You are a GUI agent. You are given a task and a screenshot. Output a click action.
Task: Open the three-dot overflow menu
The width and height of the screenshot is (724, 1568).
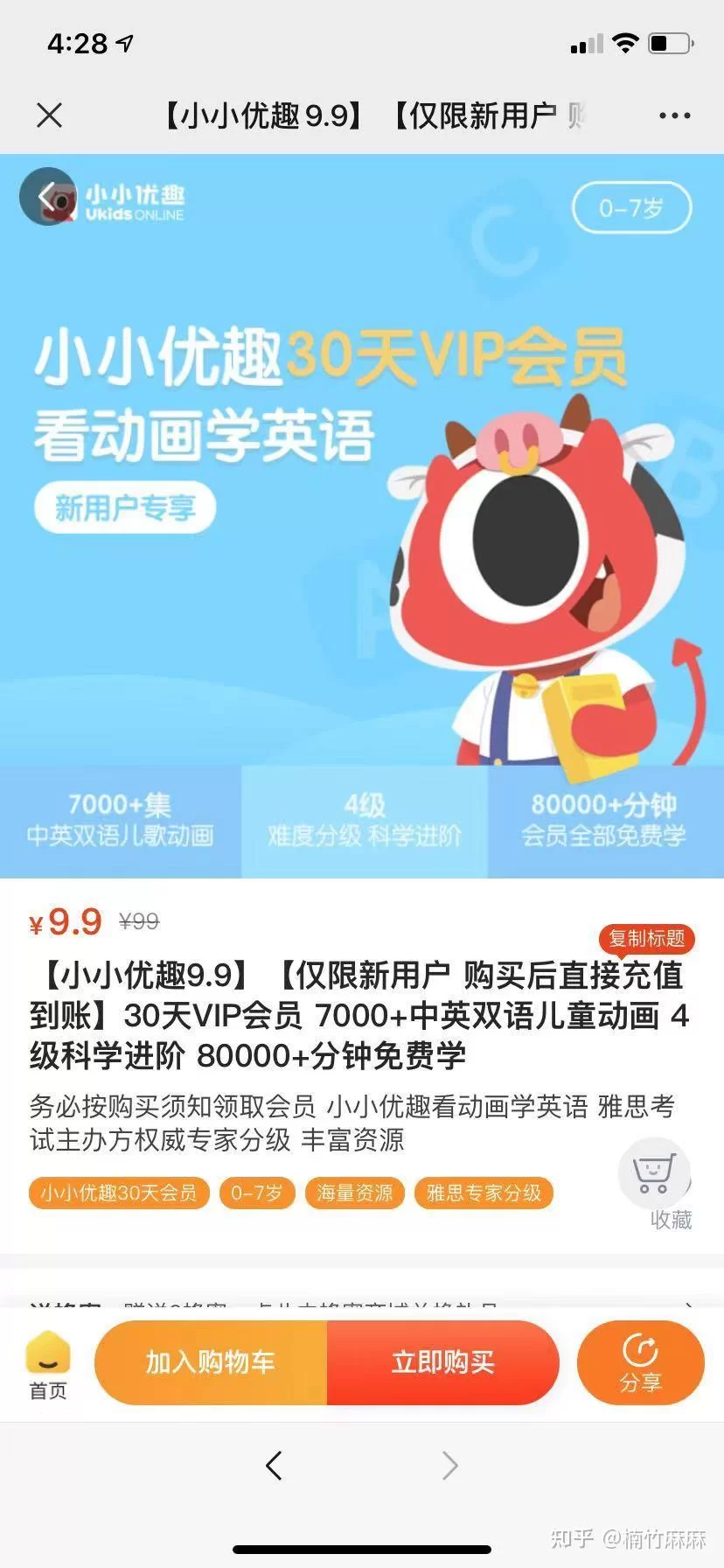pyautogui.click(x=674, y=115)
